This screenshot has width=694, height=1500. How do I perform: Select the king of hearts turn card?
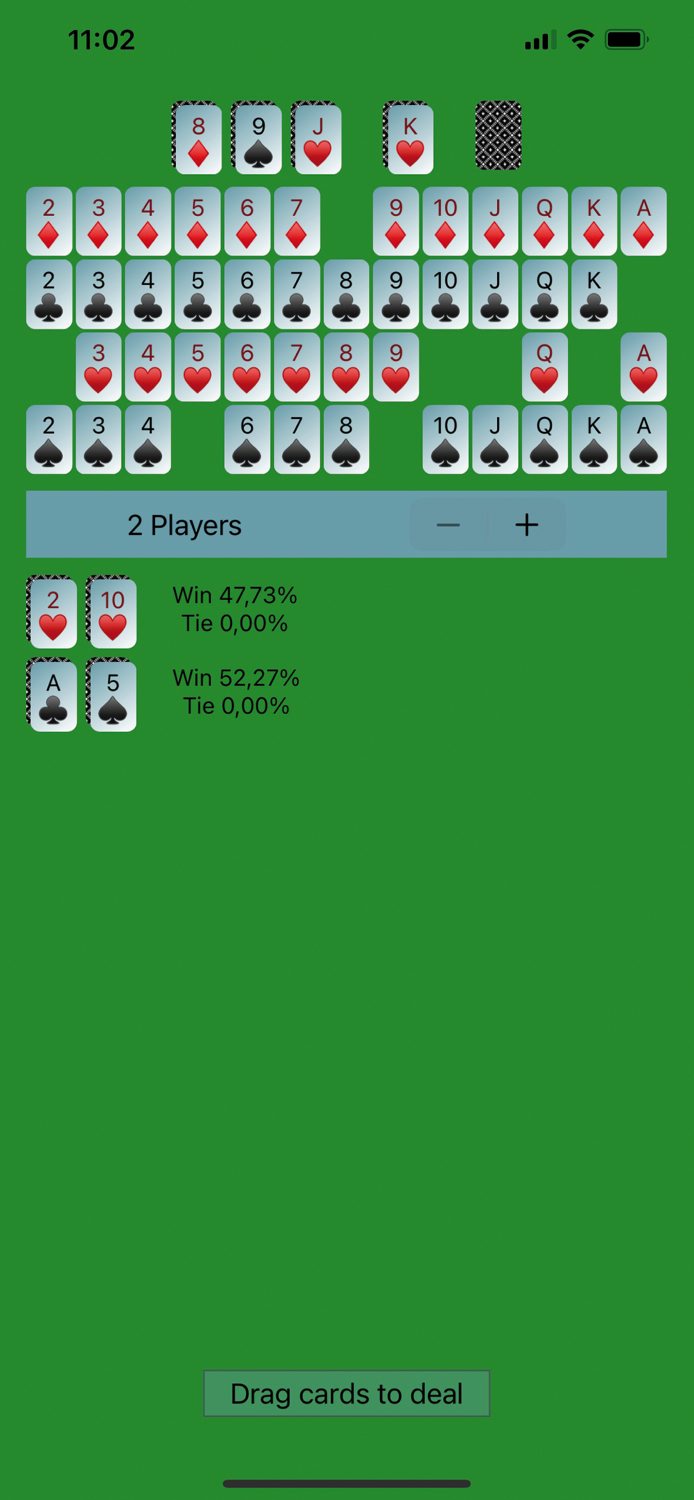(409, 139)
